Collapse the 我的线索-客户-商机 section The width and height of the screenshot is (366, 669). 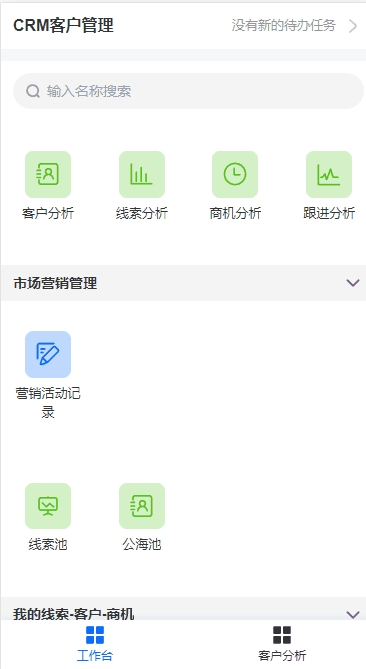(x=353, y=614)
